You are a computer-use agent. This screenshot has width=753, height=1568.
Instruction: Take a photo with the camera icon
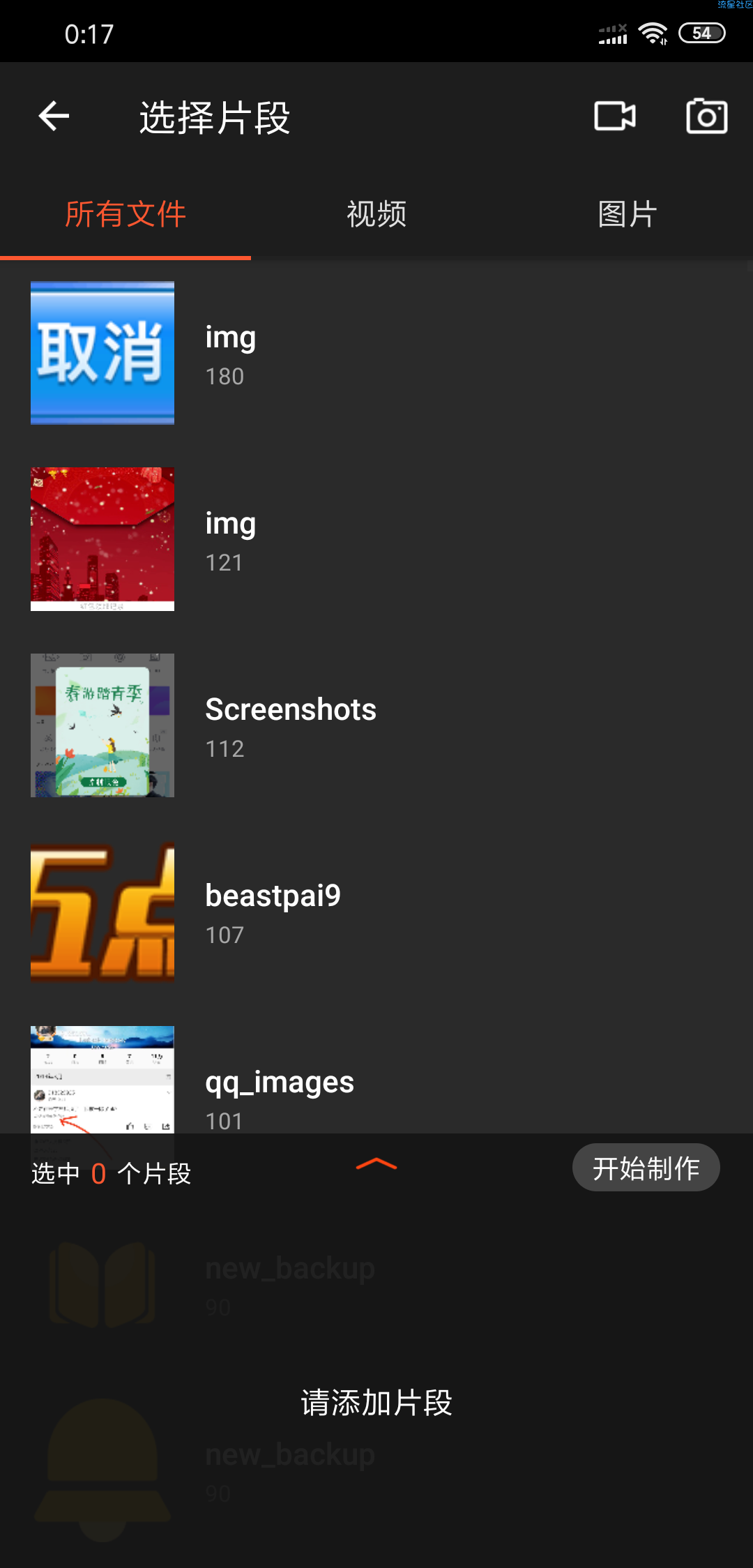pos(706,116)
